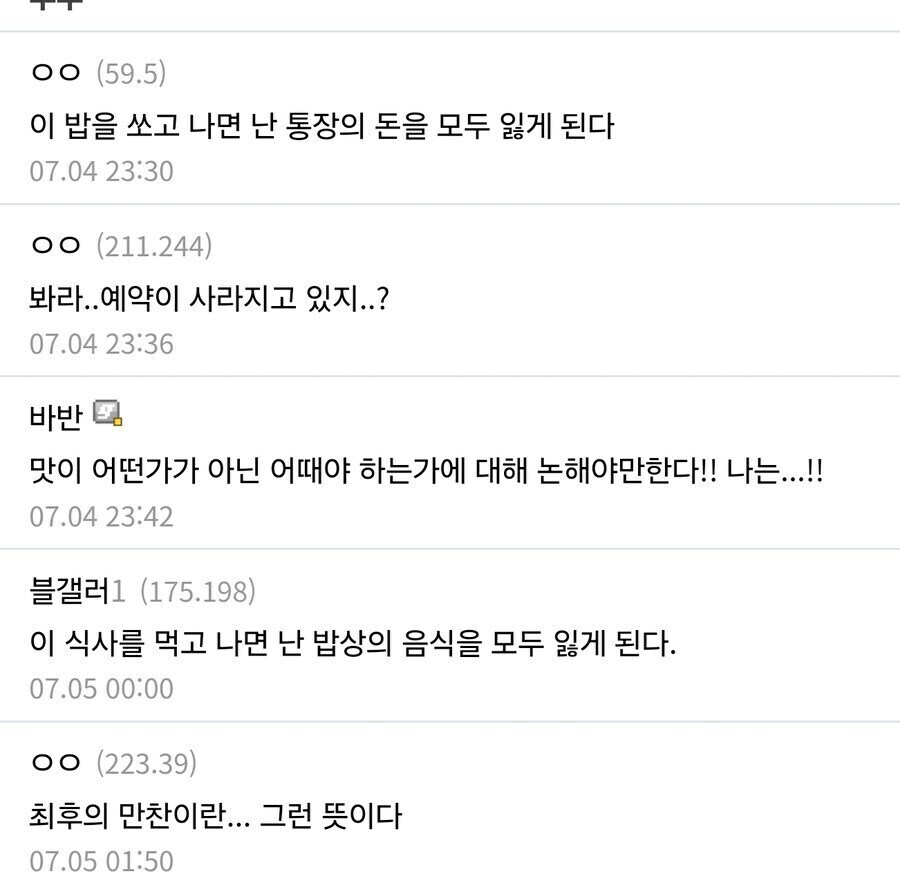Open the 최후의 만찬이란 comment
Image resolution: width=900 pixels, height=885 pixels.
pyautogui.click(x=216, y=816)
